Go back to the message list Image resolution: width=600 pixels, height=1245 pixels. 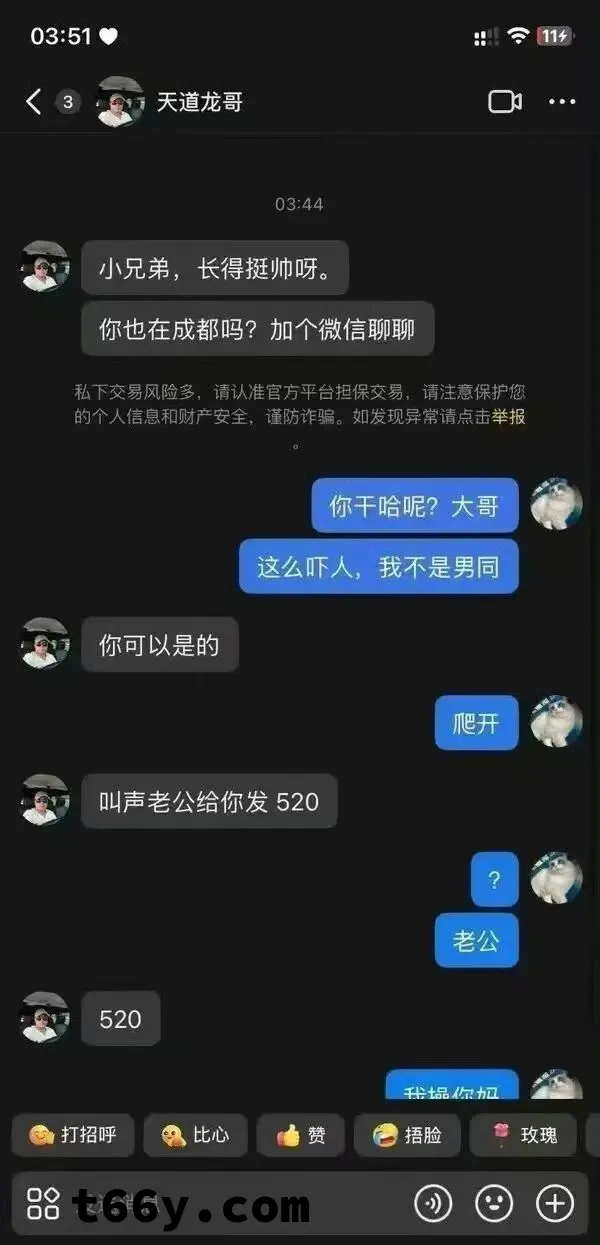[x=34, y=101]
